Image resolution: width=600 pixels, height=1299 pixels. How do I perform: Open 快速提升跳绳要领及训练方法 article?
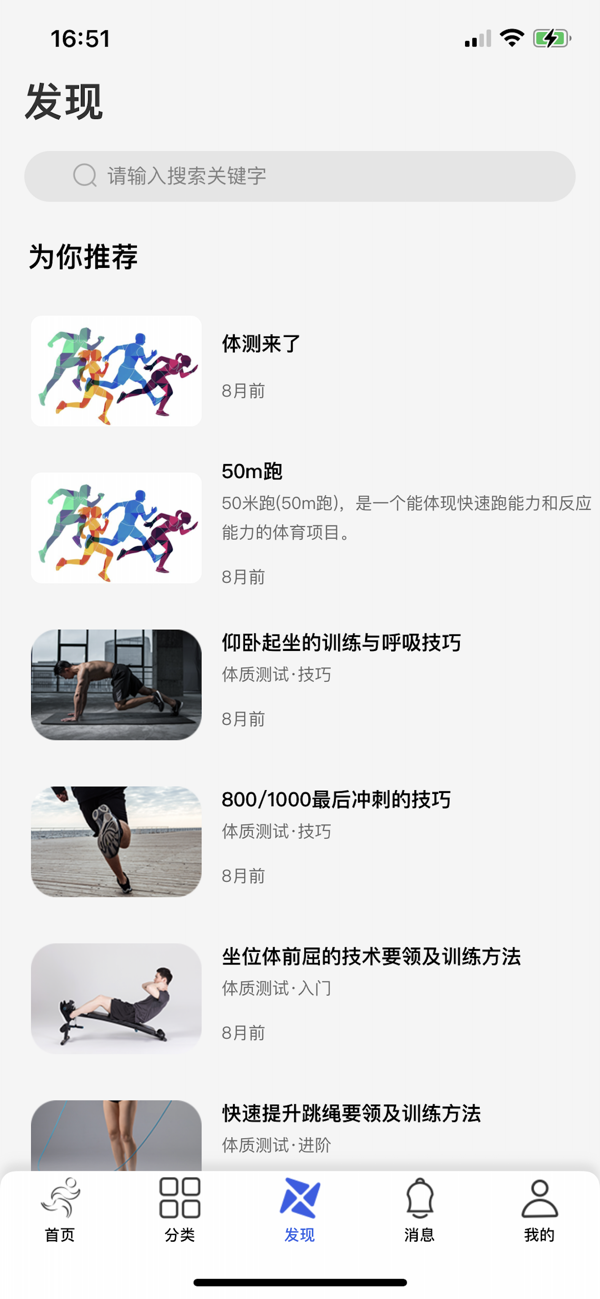click(x=351, y=1113)
